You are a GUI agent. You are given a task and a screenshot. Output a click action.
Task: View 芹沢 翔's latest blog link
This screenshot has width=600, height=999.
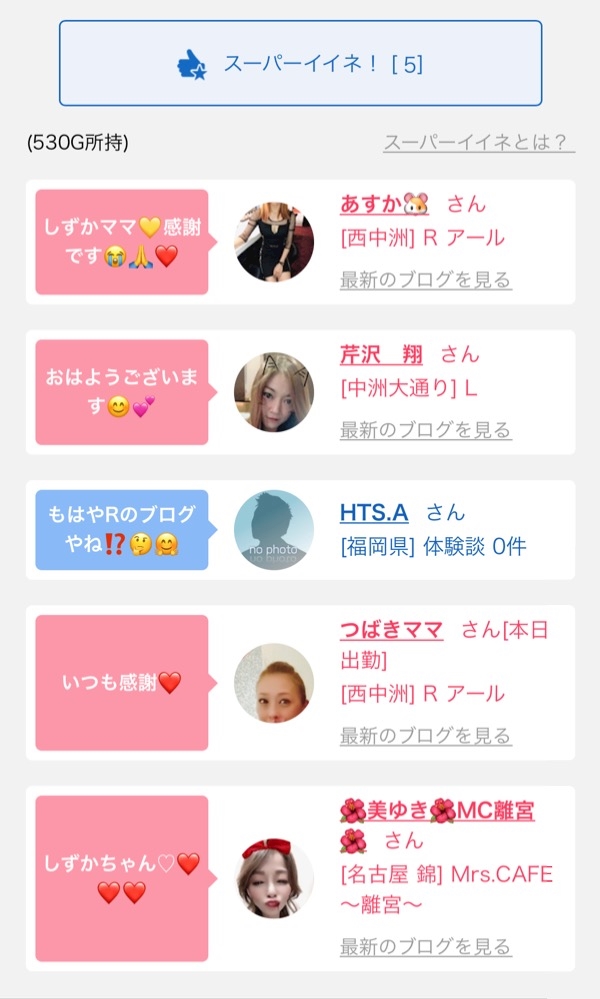pyautogui.click(x=425, y=430)
